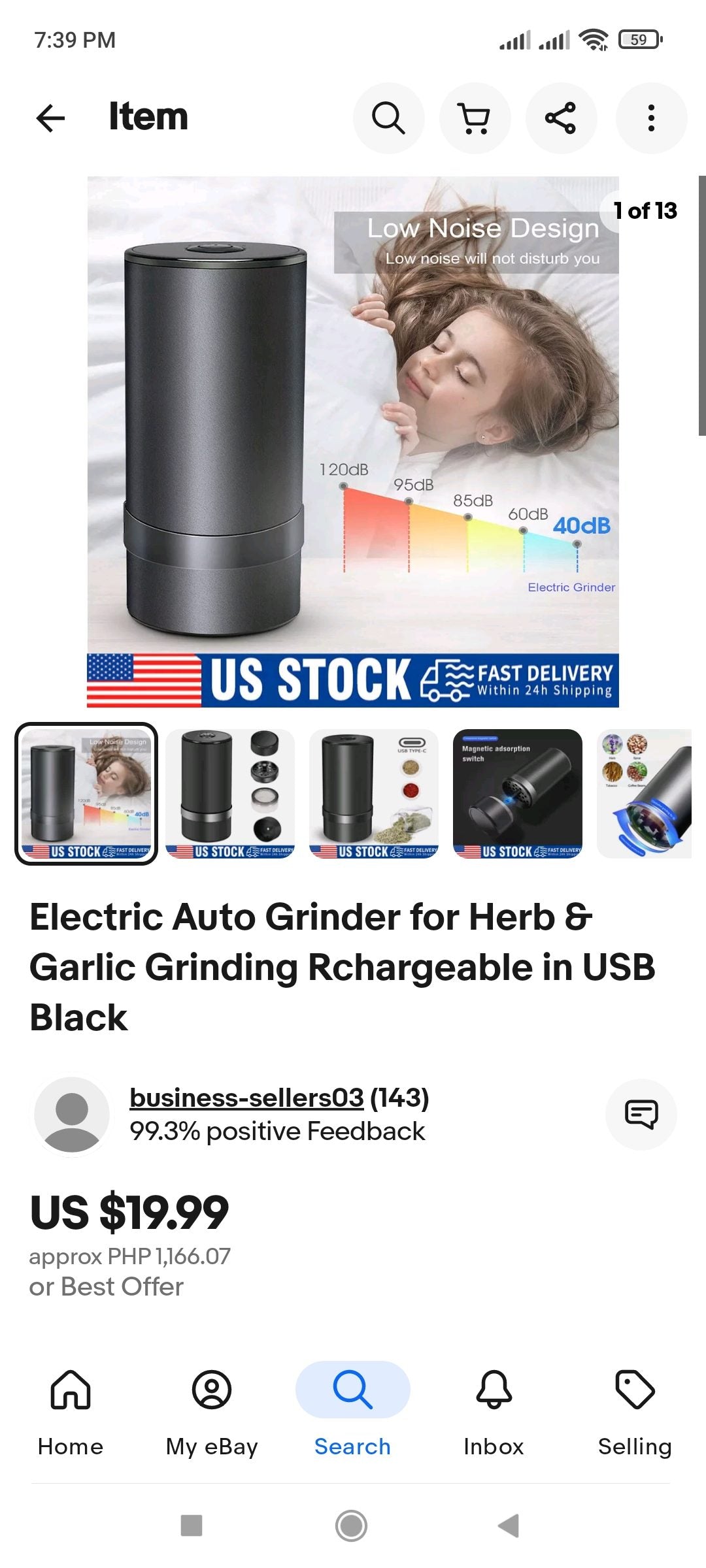Select the Magnetic adsorption switch thumbnail
The image size is (706, 1568).
coord(518,793)
